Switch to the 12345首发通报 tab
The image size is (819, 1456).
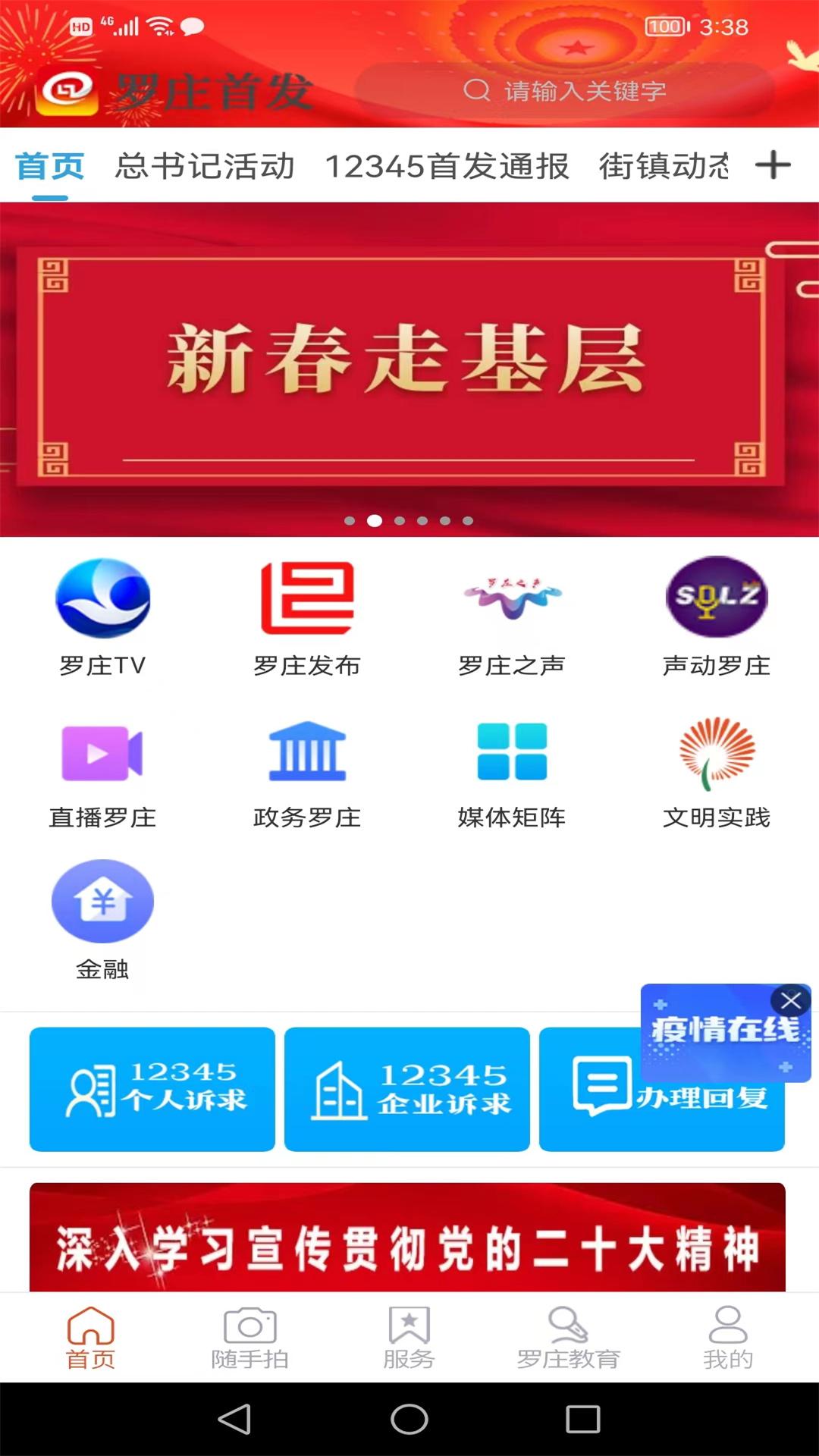tap(447, 168)
